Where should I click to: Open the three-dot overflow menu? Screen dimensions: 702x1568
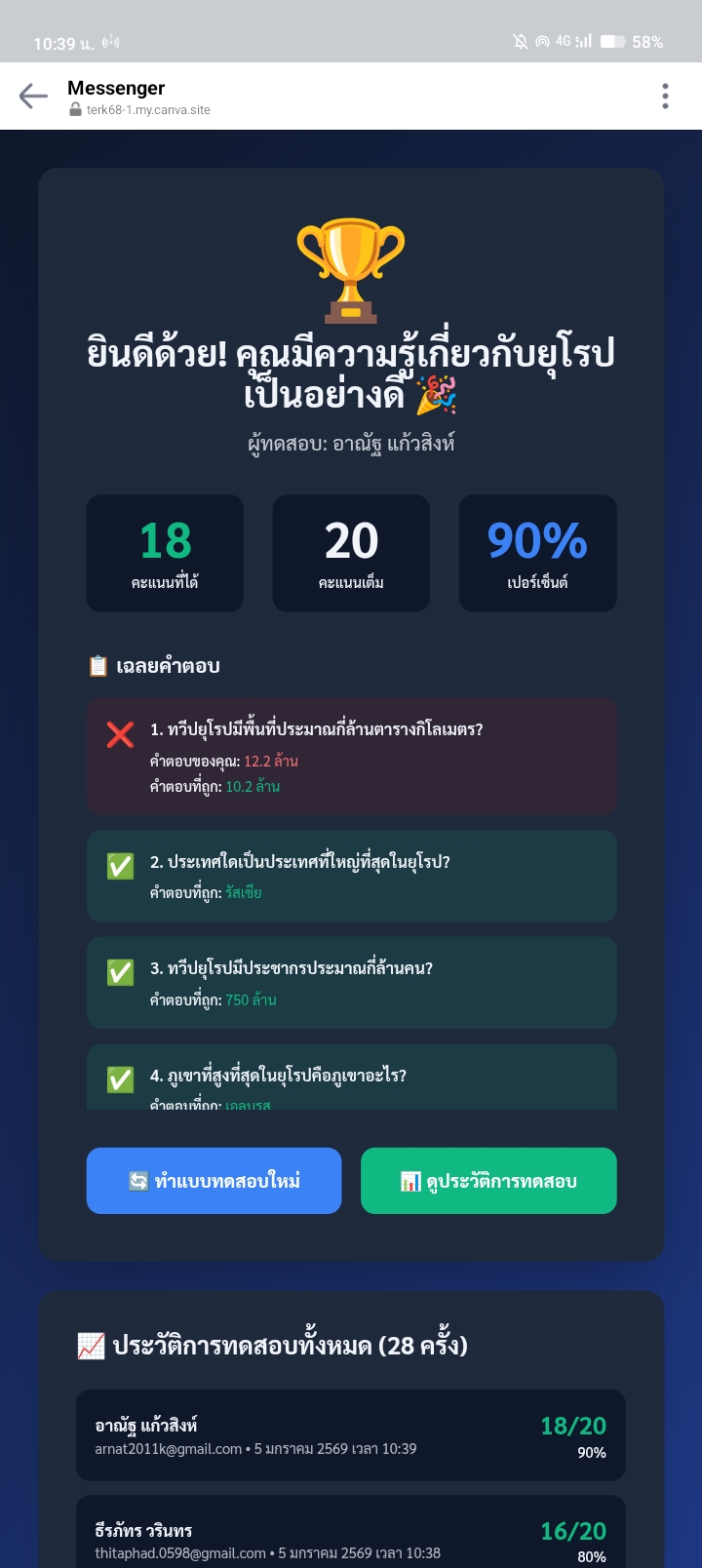[665, 96]
